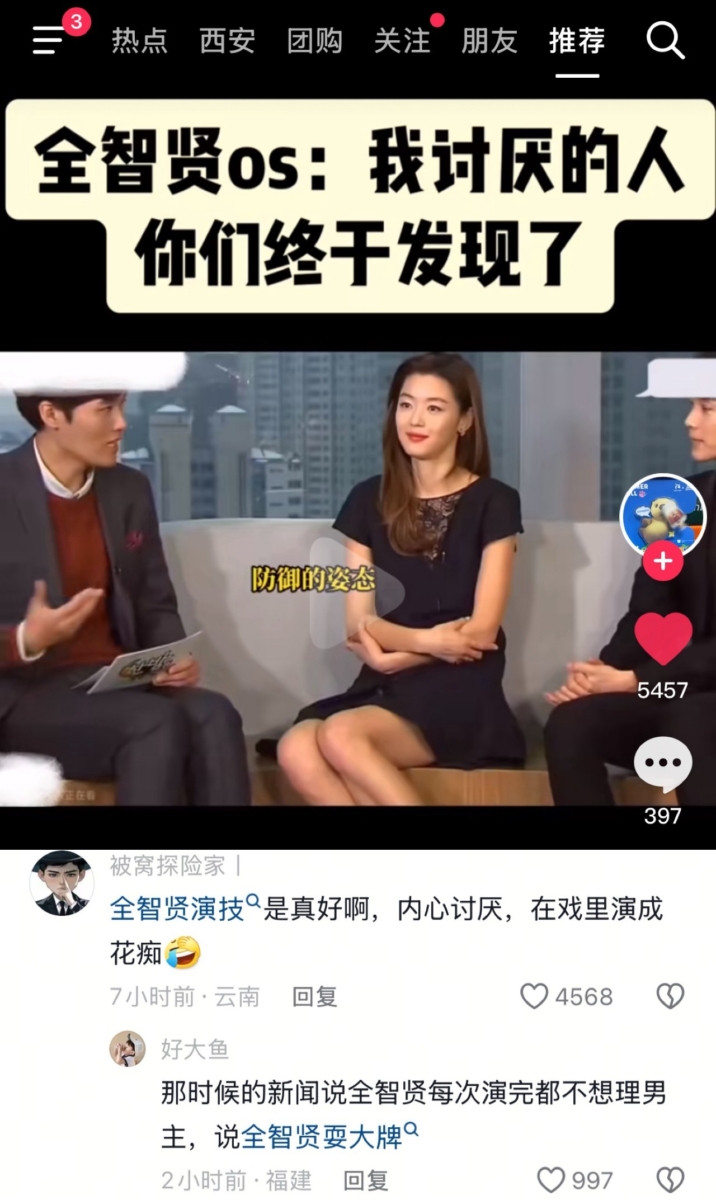Image resolution: width=716 pixels, height=1200 pixels.
Task: Open search with the magnifier icon
Action: tap(665, 41)
